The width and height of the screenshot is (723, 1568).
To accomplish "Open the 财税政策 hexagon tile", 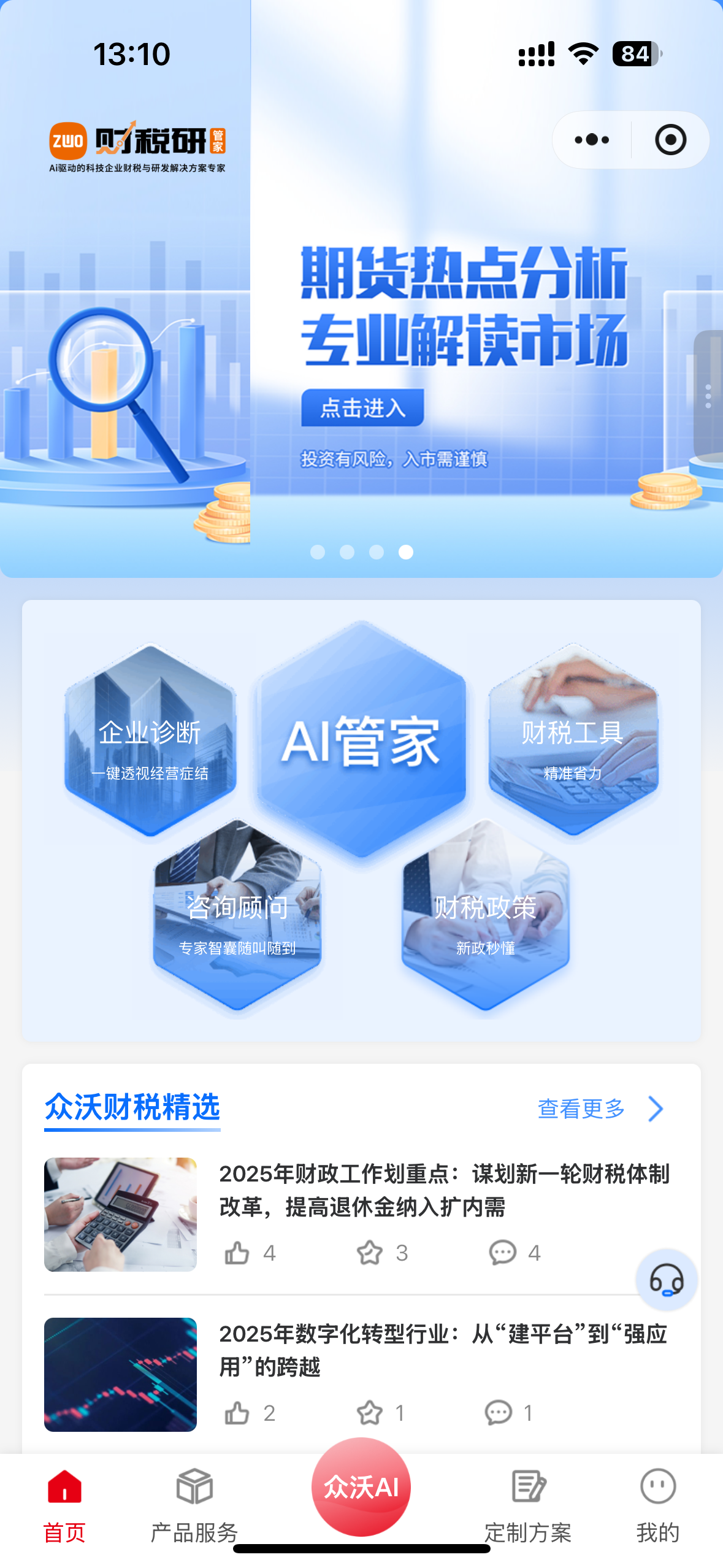I will tap(485, 917).
